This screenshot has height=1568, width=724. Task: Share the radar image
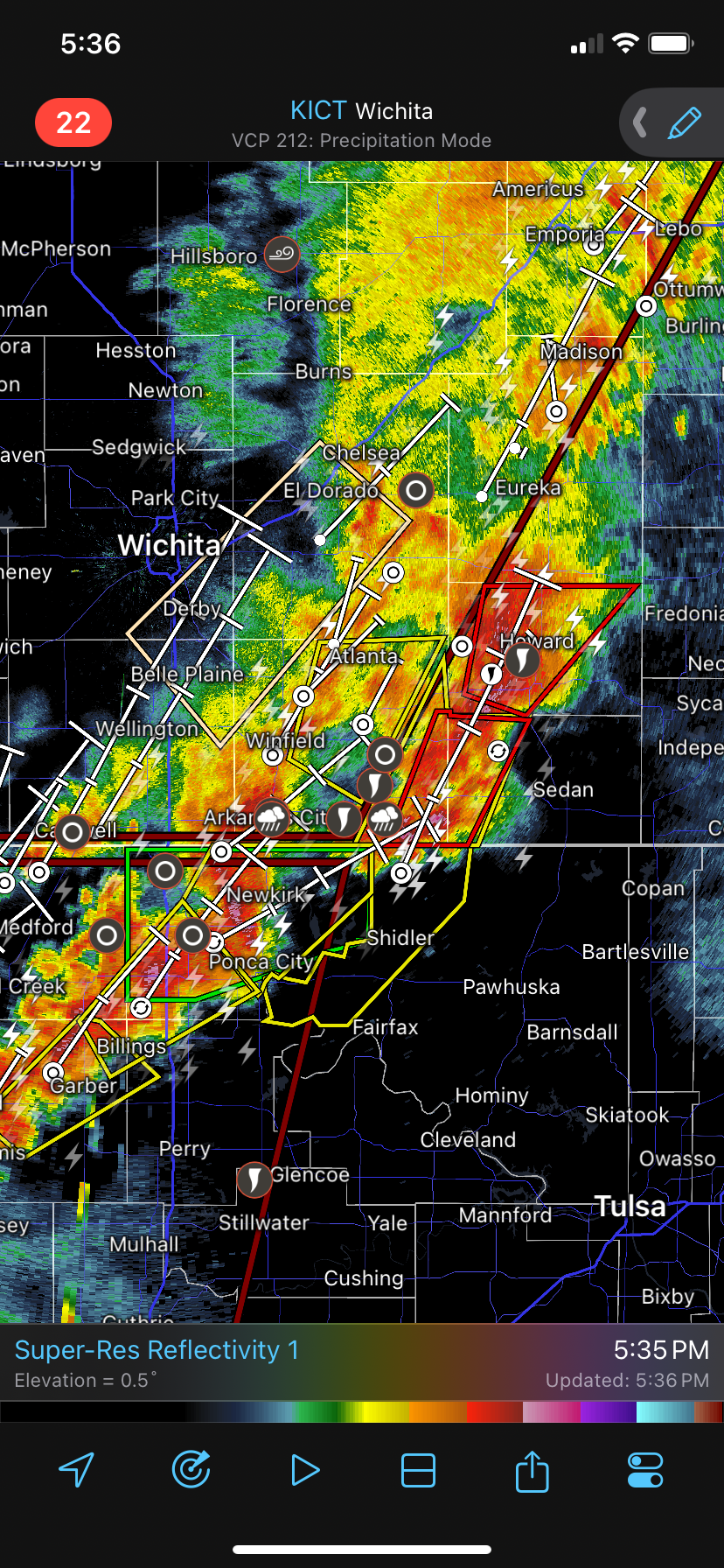(532, 1470)
